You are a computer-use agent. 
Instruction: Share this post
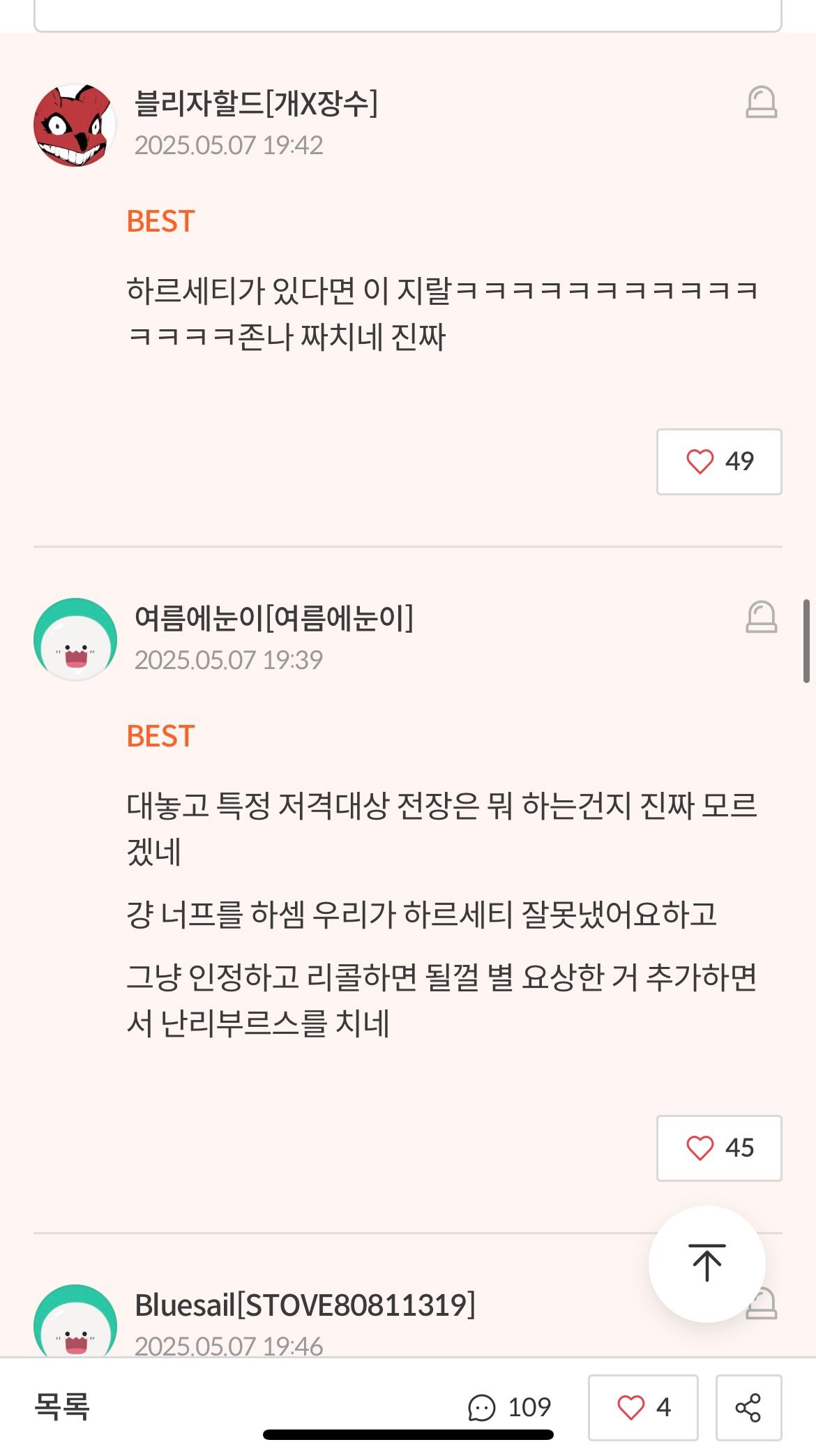pos(748,1407)
